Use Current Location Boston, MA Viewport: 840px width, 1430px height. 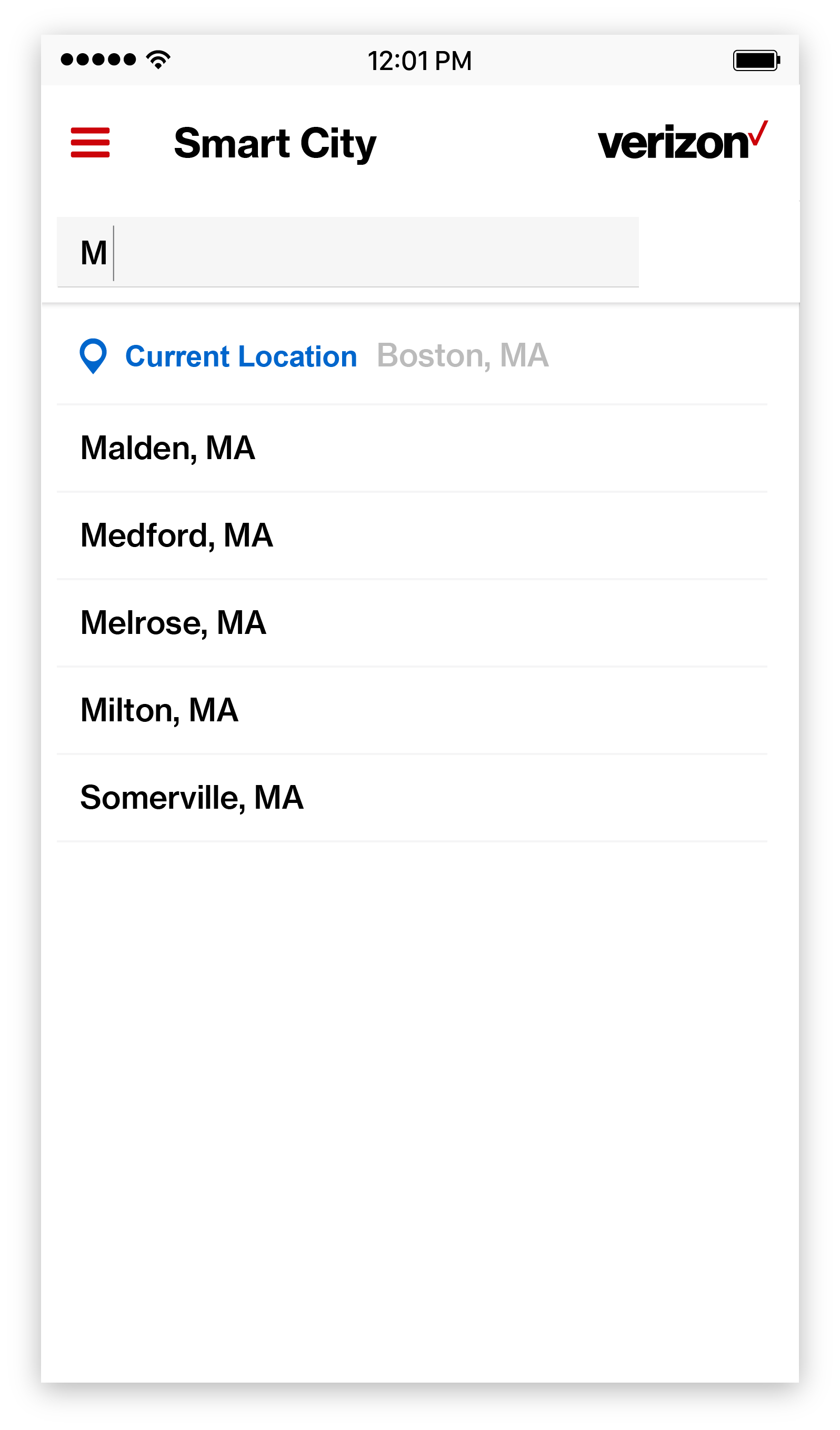click(x=412, y=356)
